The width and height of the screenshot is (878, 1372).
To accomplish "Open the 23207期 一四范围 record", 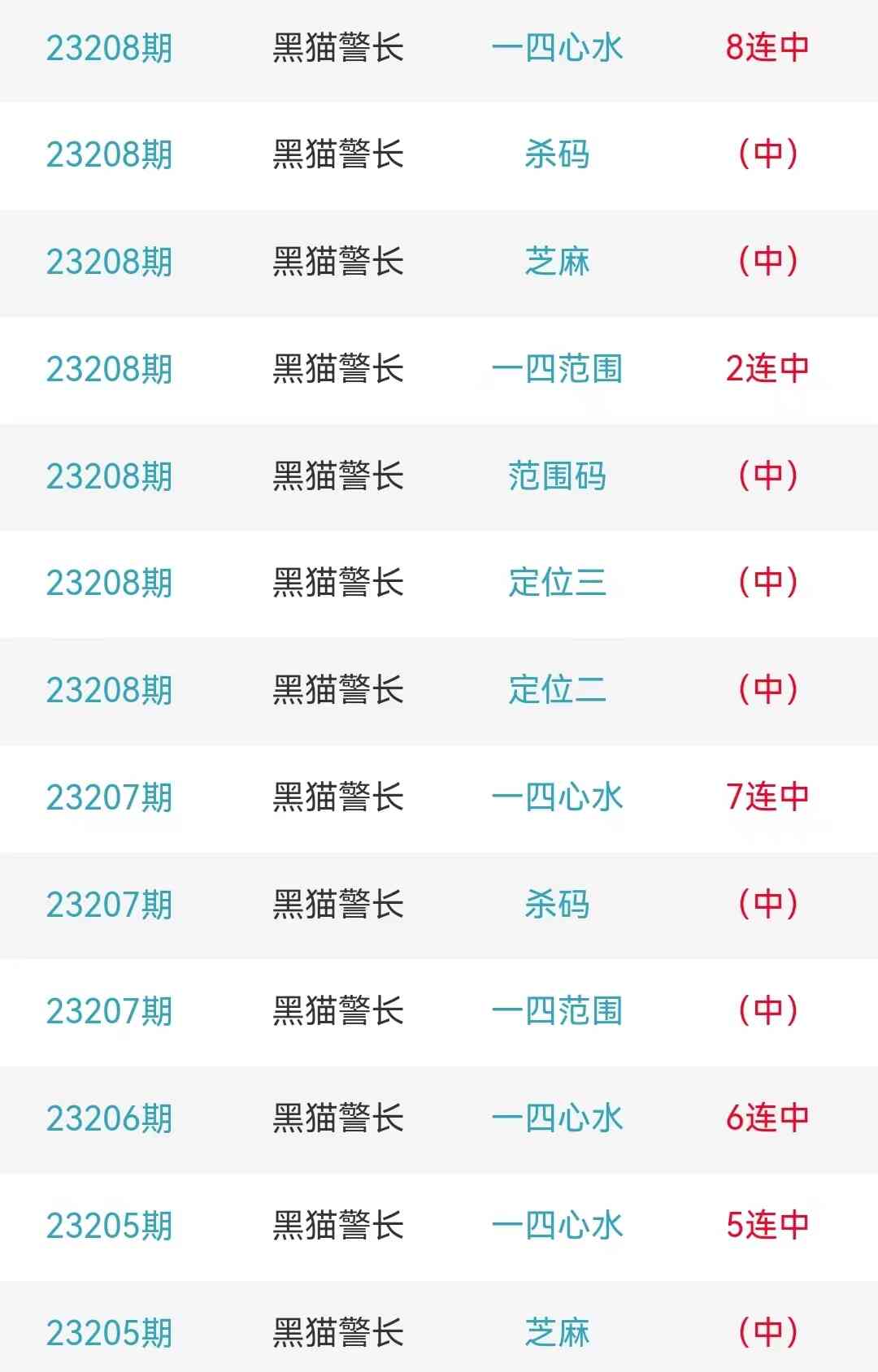I will (x=557, y=1011).
